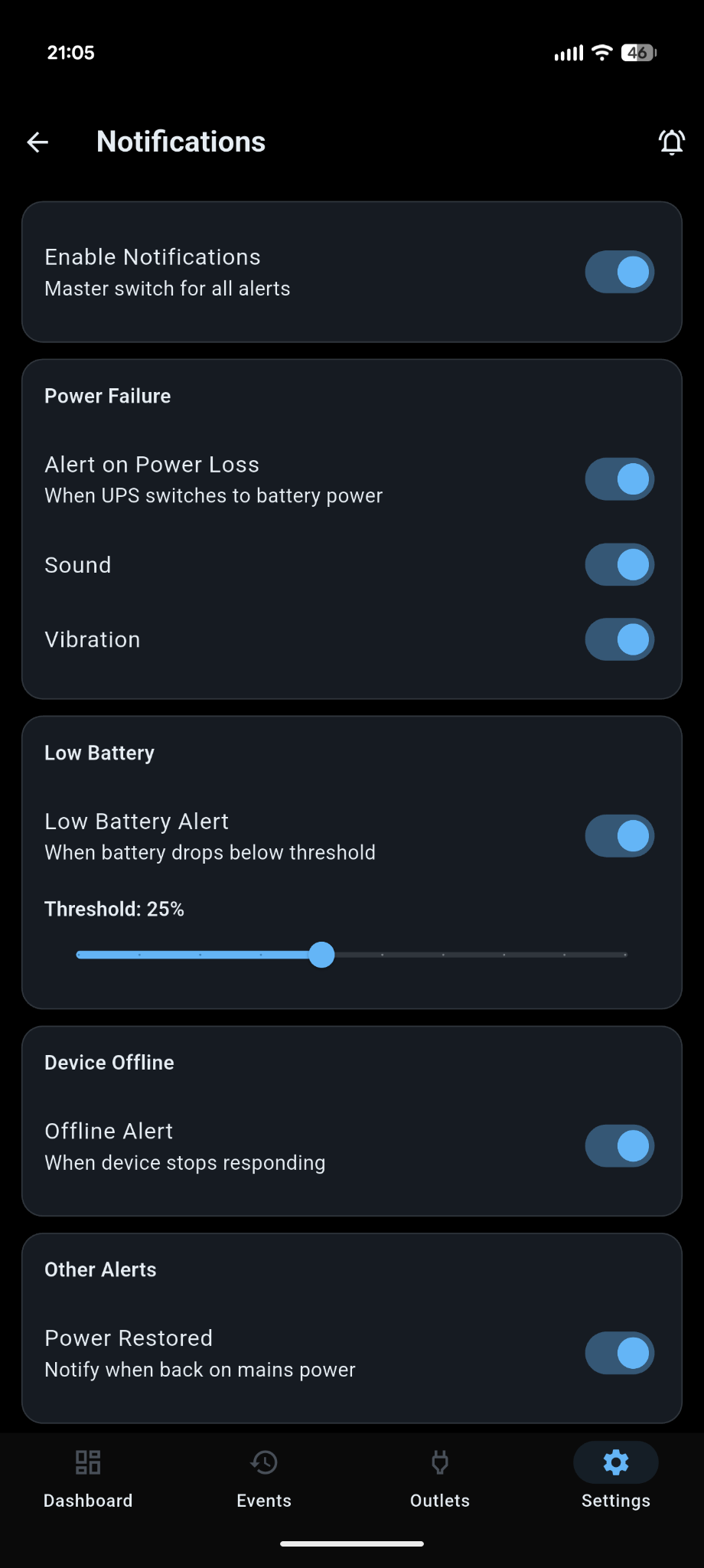This screenshot has height=1568, width=704.
Task: Open the notification bell icon
Action: point(670,142)
